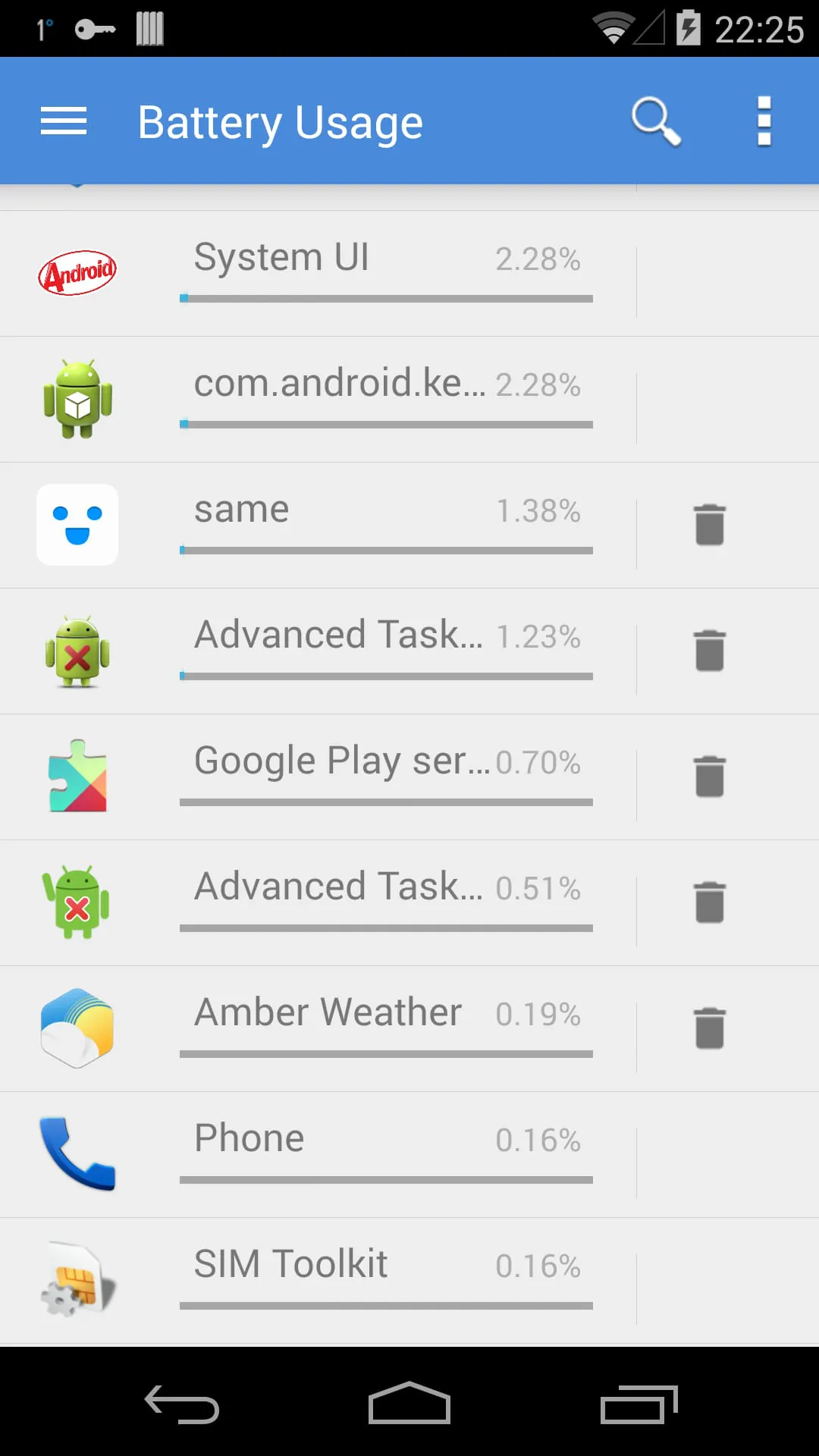The width and height of the screenshot is (819, 1456).
Task: Click the smiley icon for the same app
Action: [x=77, y=526]
